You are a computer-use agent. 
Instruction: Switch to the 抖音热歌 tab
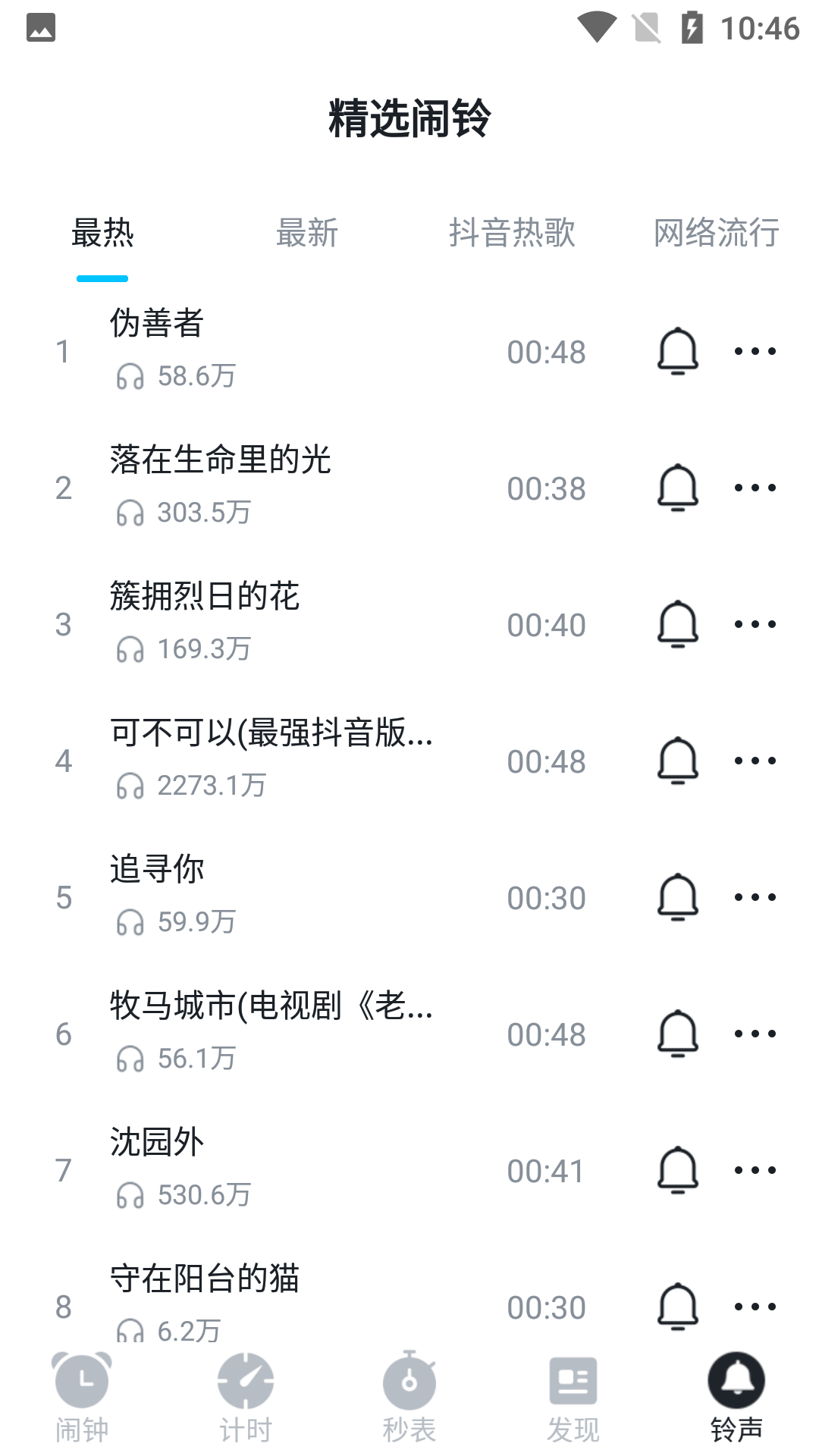pyautogui.click(x=512, y=233)
